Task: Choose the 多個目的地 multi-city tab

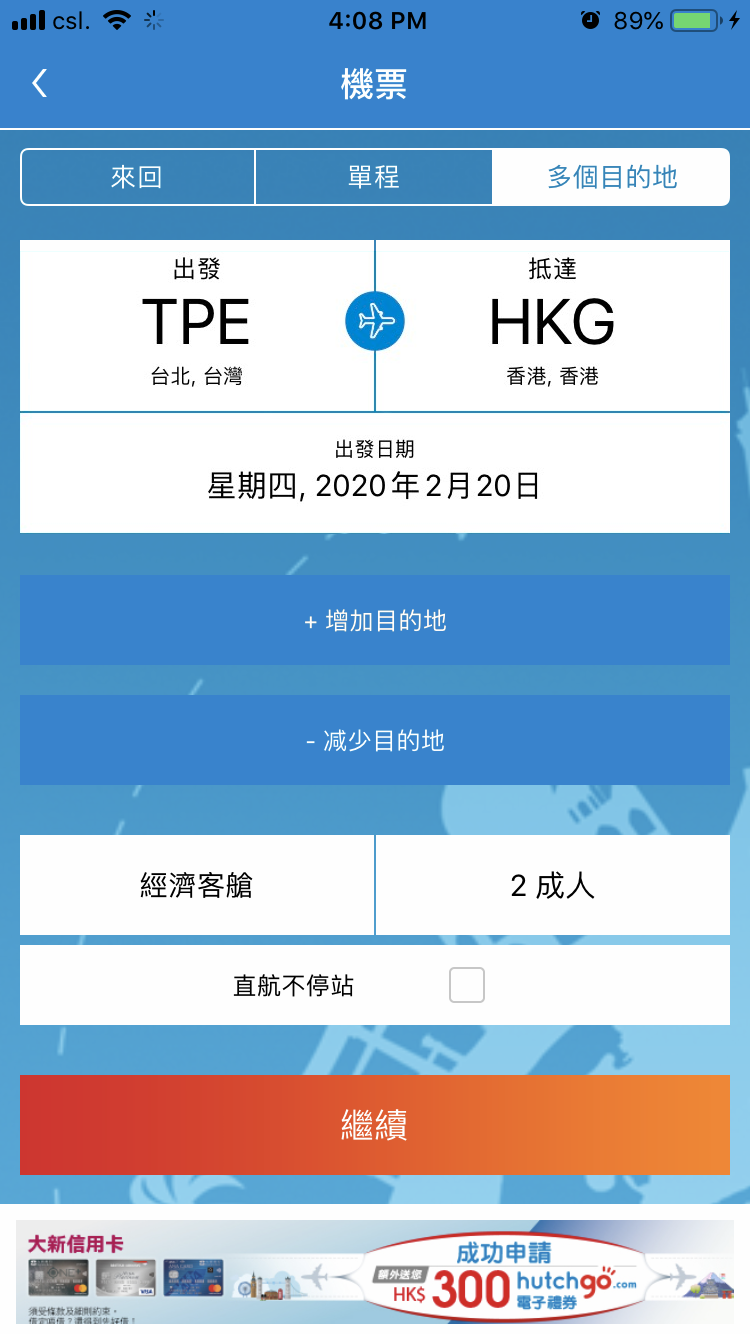Action: point(611,178)
